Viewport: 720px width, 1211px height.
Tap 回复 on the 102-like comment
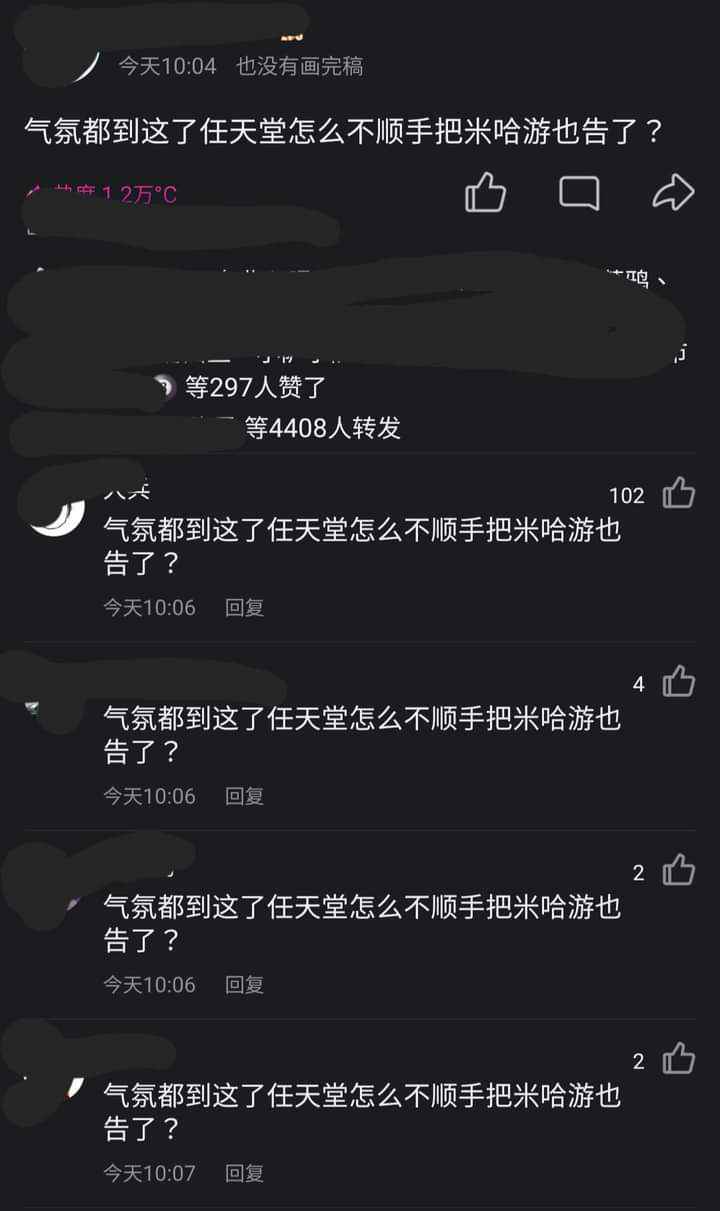pyautogui.click(x=244, y=607)
